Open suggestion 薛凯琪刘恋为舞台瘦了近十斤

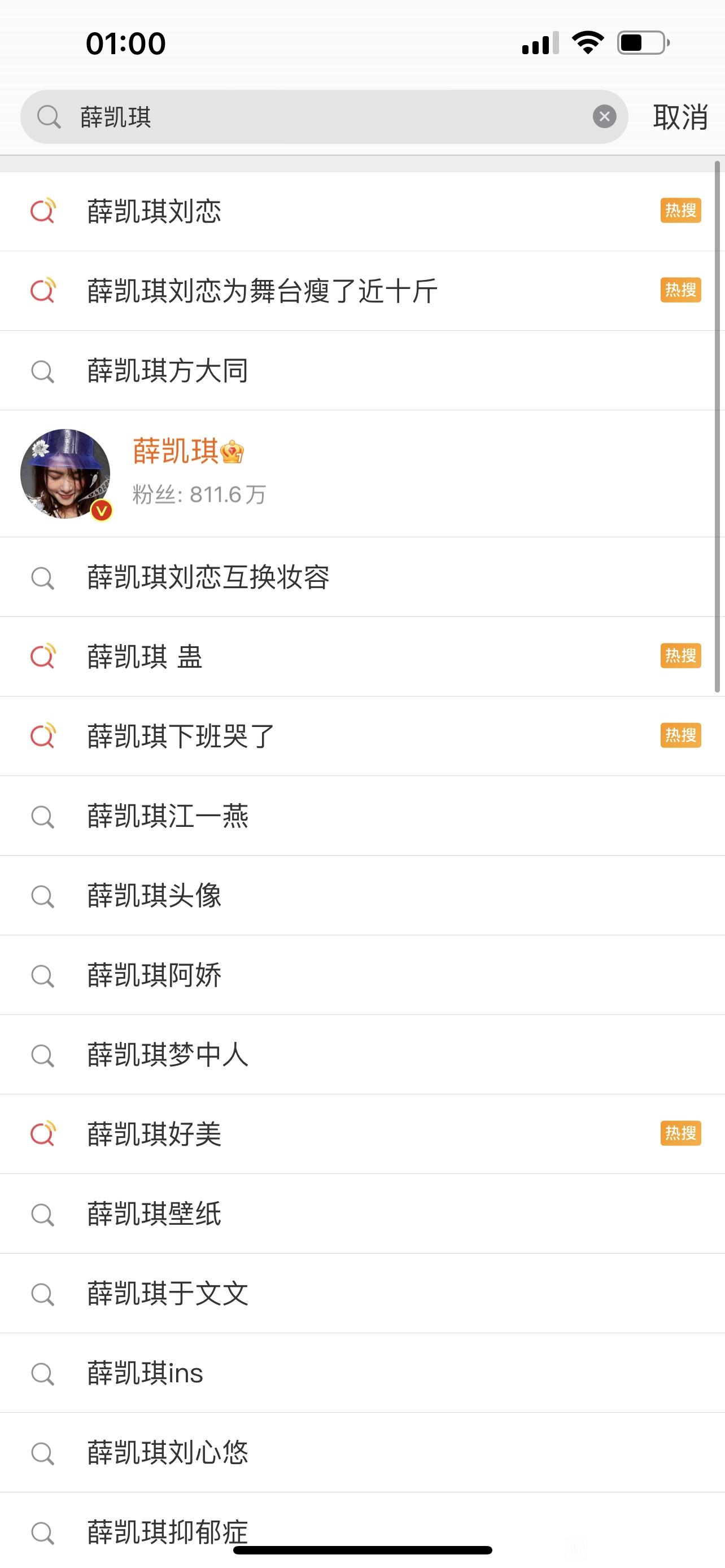[362, 291]
